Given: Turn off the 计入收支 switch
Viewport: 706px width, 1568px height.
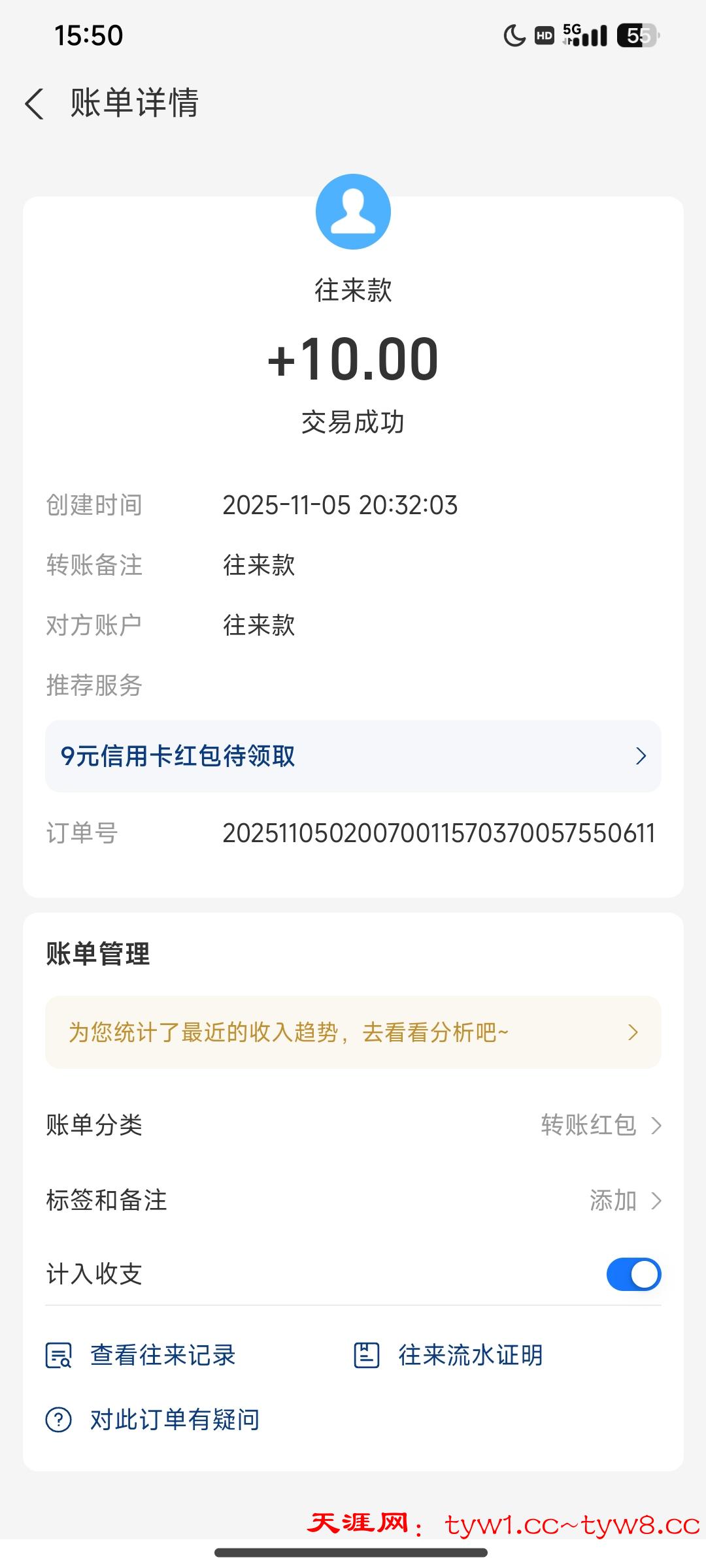Looking at the screenshot, I should [633, 1274].
